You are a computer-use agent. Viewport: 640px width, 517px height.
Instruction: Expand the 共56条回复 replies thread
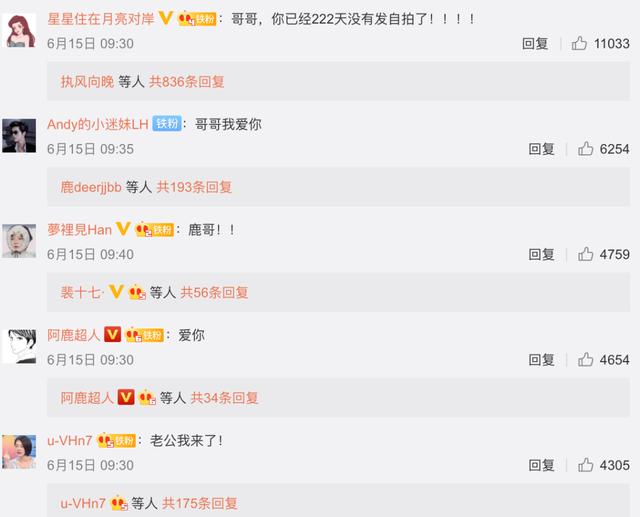pos(214,293)
